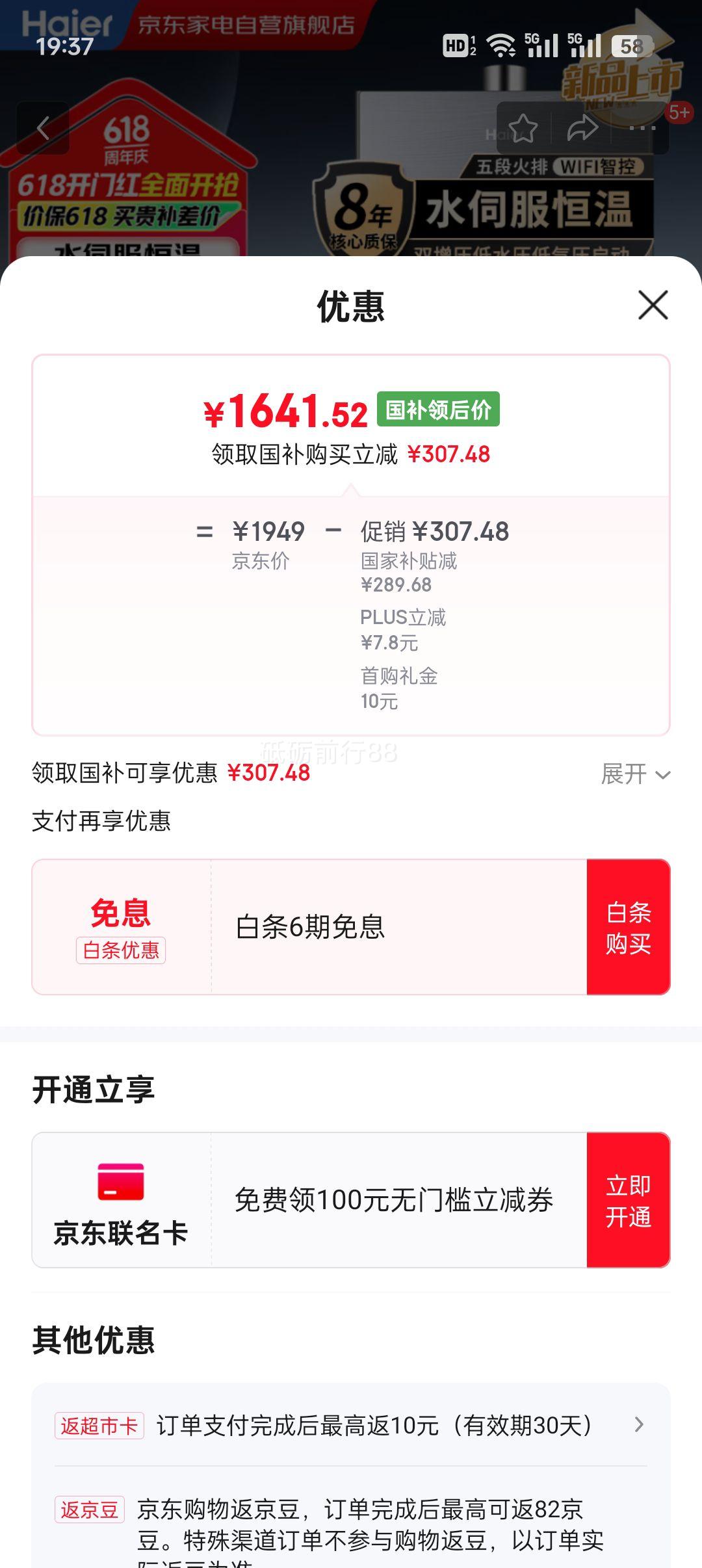Tap 立即开通 for 京东联名卡

click(x=628, y=1200)
